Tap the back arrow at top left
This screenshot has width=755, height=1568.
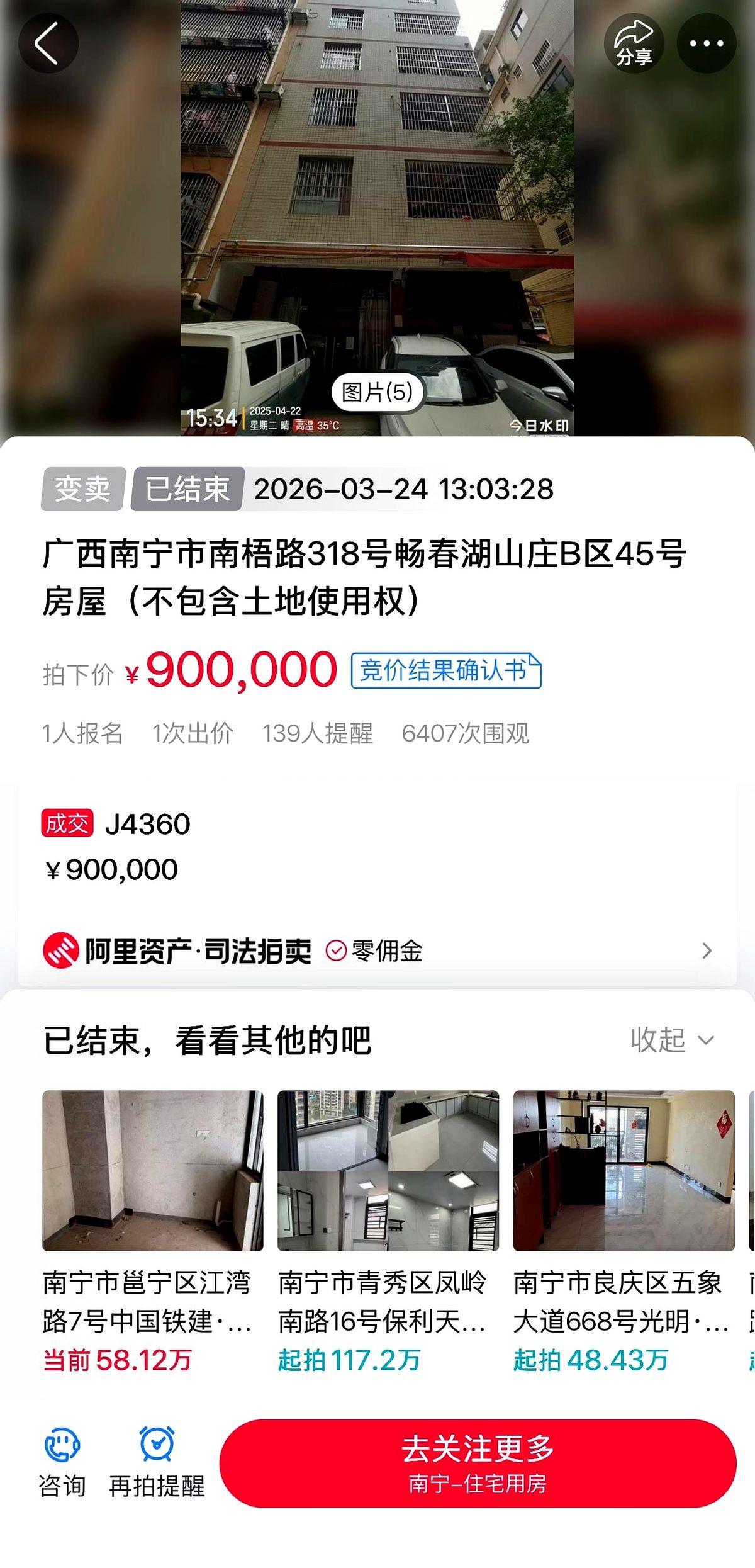point(48,44)
